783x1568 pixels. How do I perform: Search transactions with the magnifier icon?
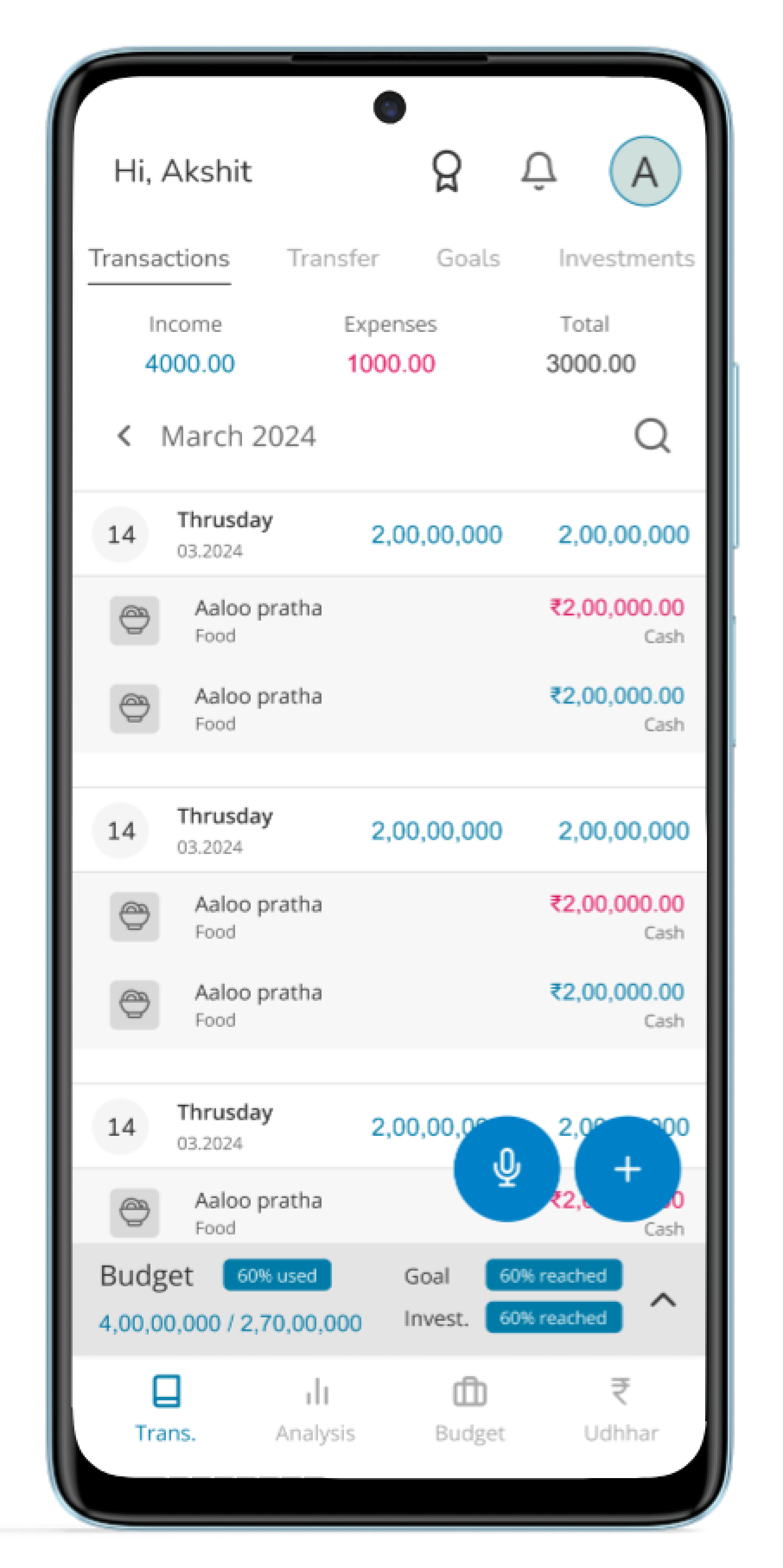click(x=652, y=436)
